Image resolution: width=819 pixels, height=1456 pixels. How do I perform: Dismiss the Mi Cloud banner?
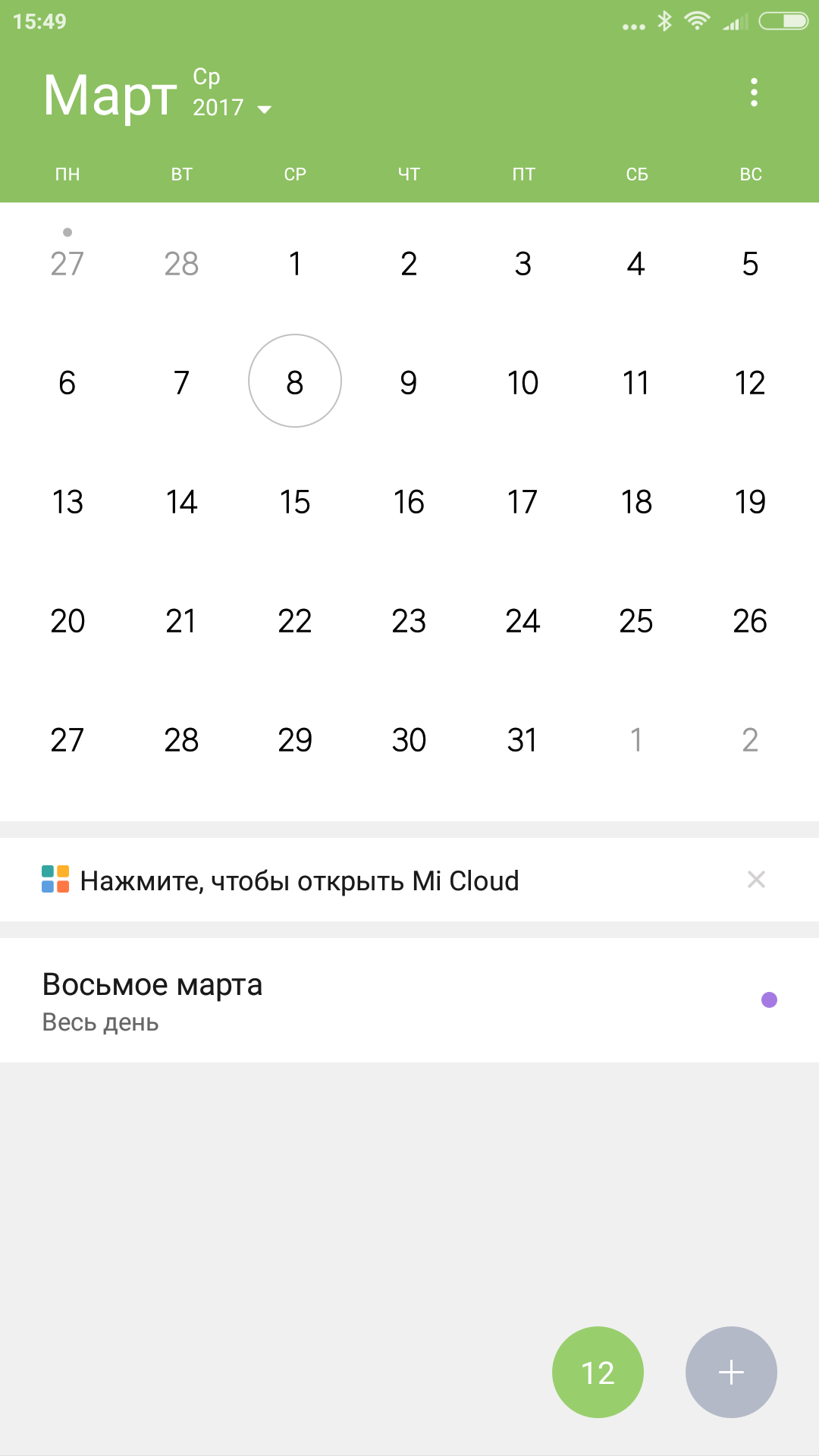click(756, 880)
